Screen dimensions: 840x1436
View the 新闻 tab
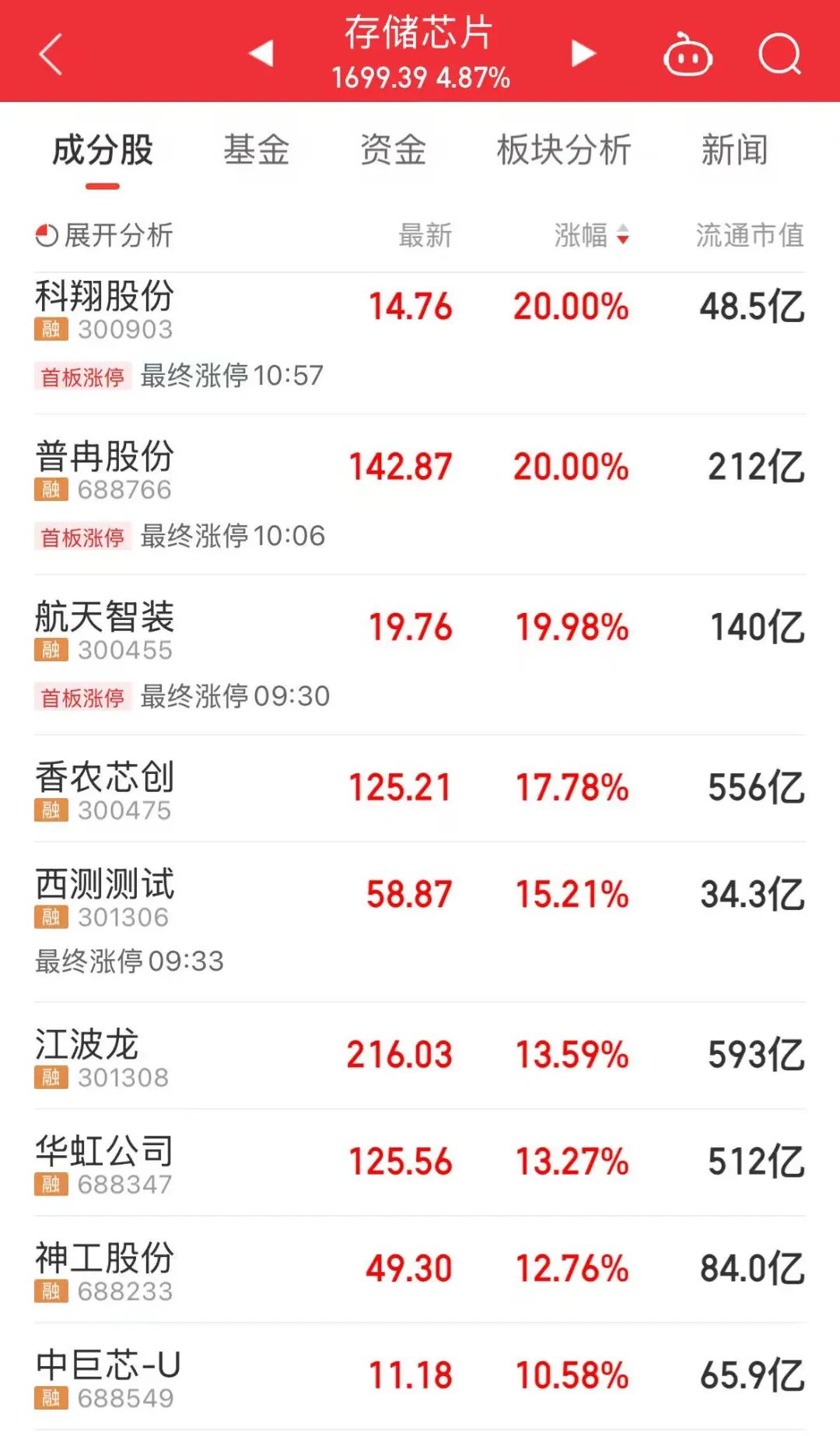coord(734,150)
